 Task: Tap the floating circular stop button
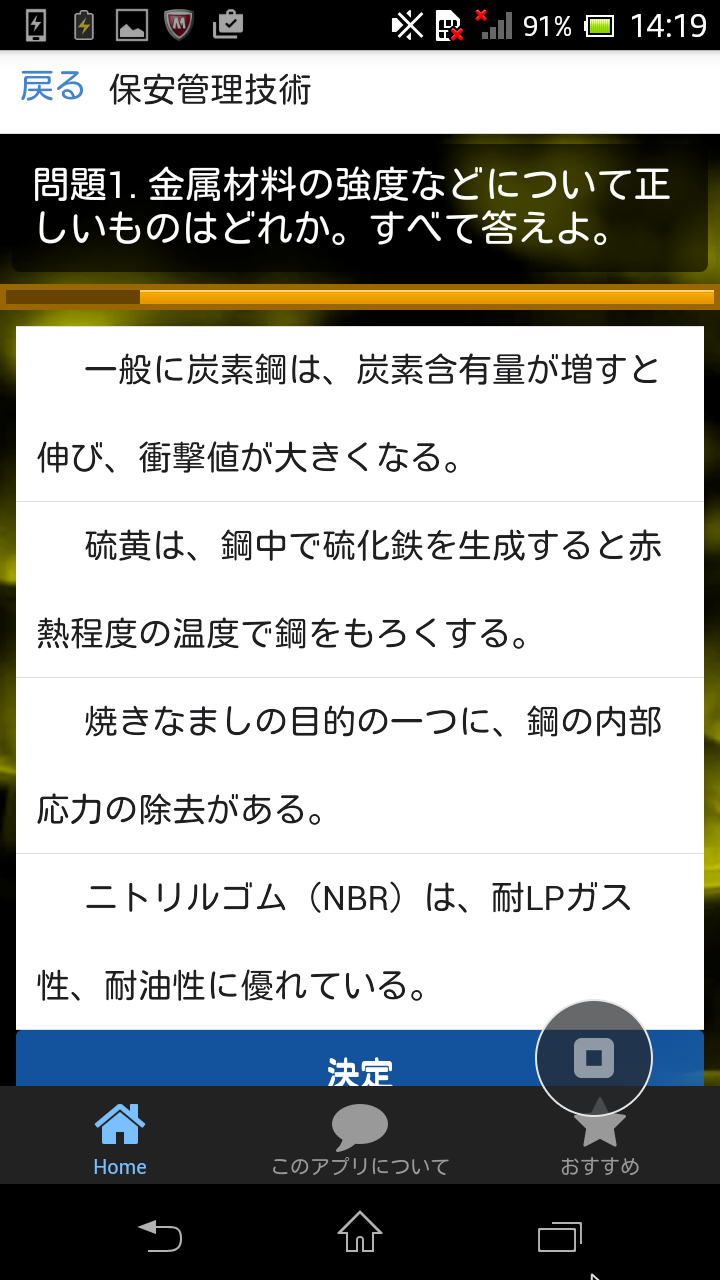click(x=594, y=1057)
